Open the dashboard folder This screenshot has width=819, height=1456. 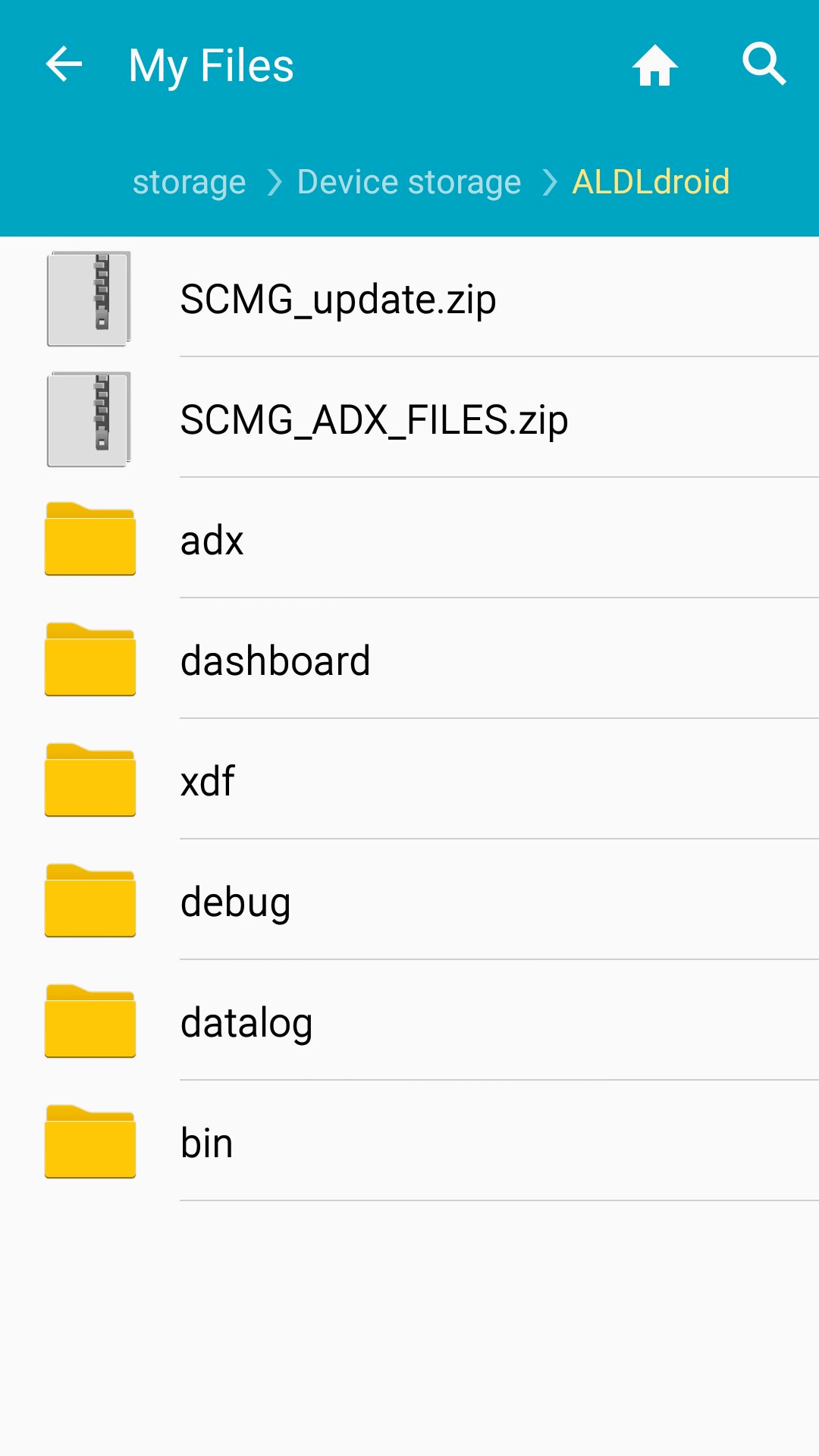click(275, 661)
